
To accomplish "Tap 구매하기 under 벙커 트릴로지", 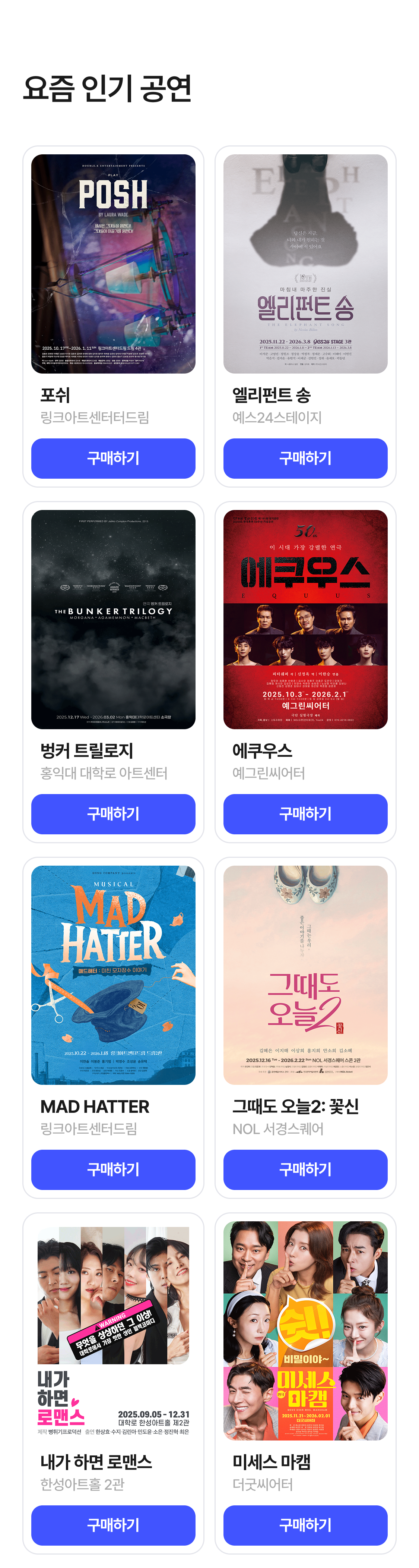I will pos(113,813).
